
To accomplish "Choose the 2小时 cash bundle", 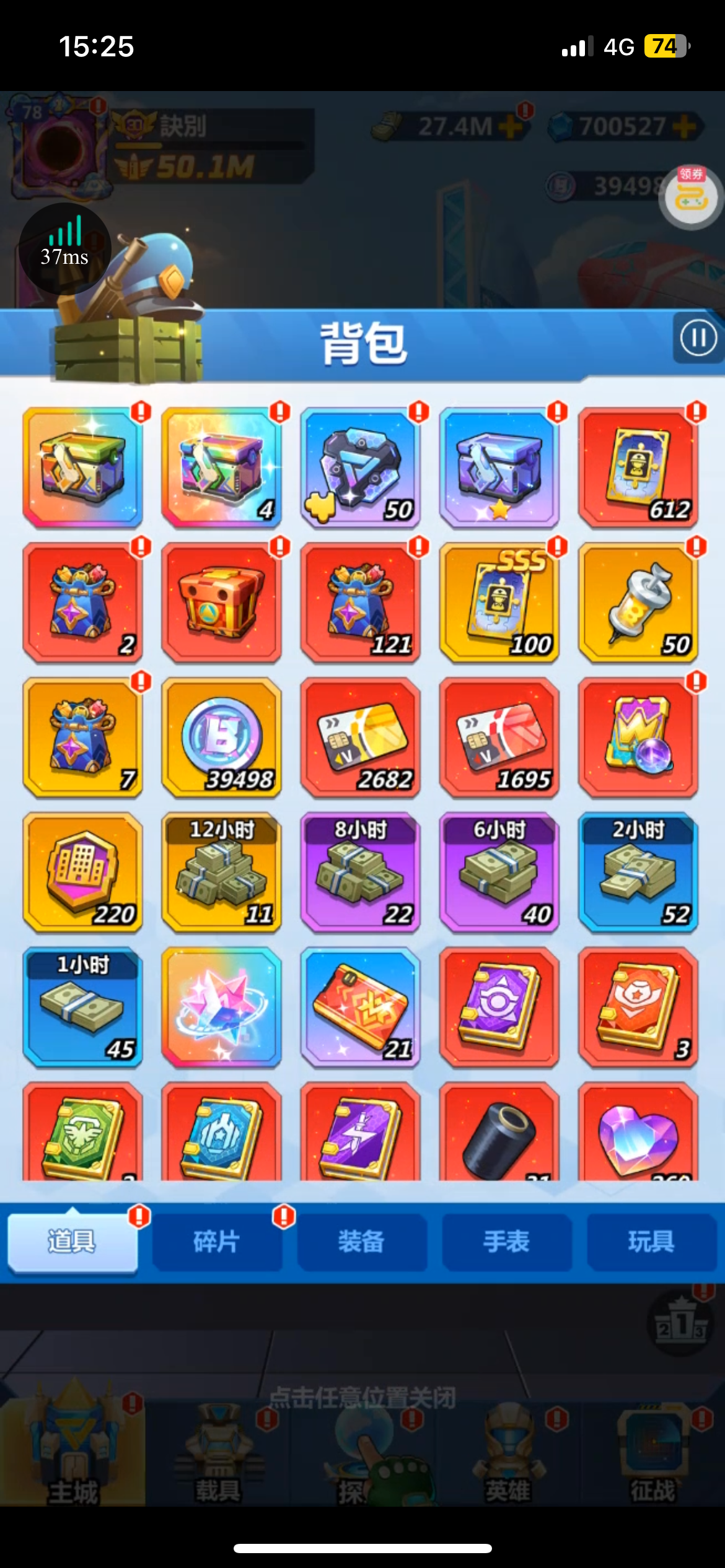I will point(638,871).
